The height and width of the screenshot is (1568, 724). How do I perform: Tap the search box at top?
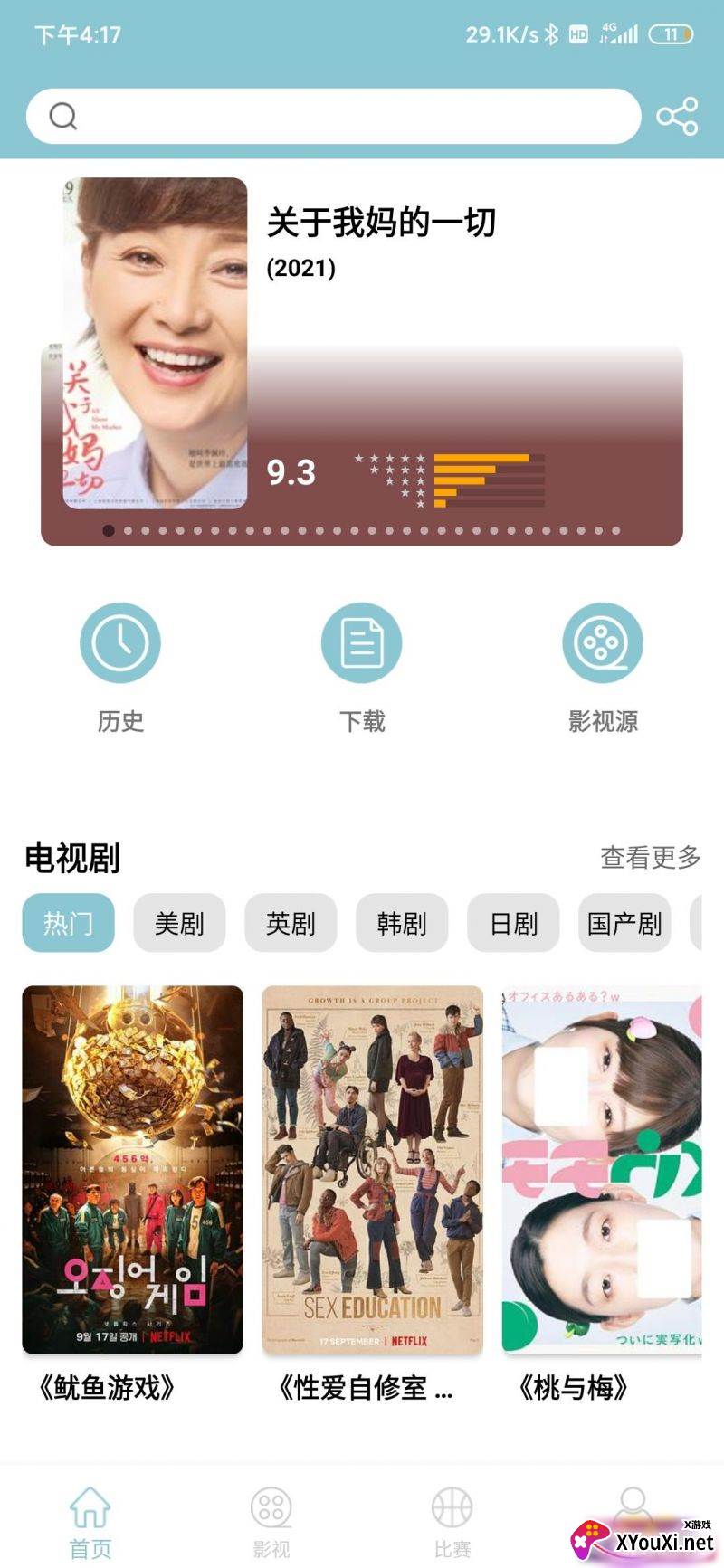333,116
